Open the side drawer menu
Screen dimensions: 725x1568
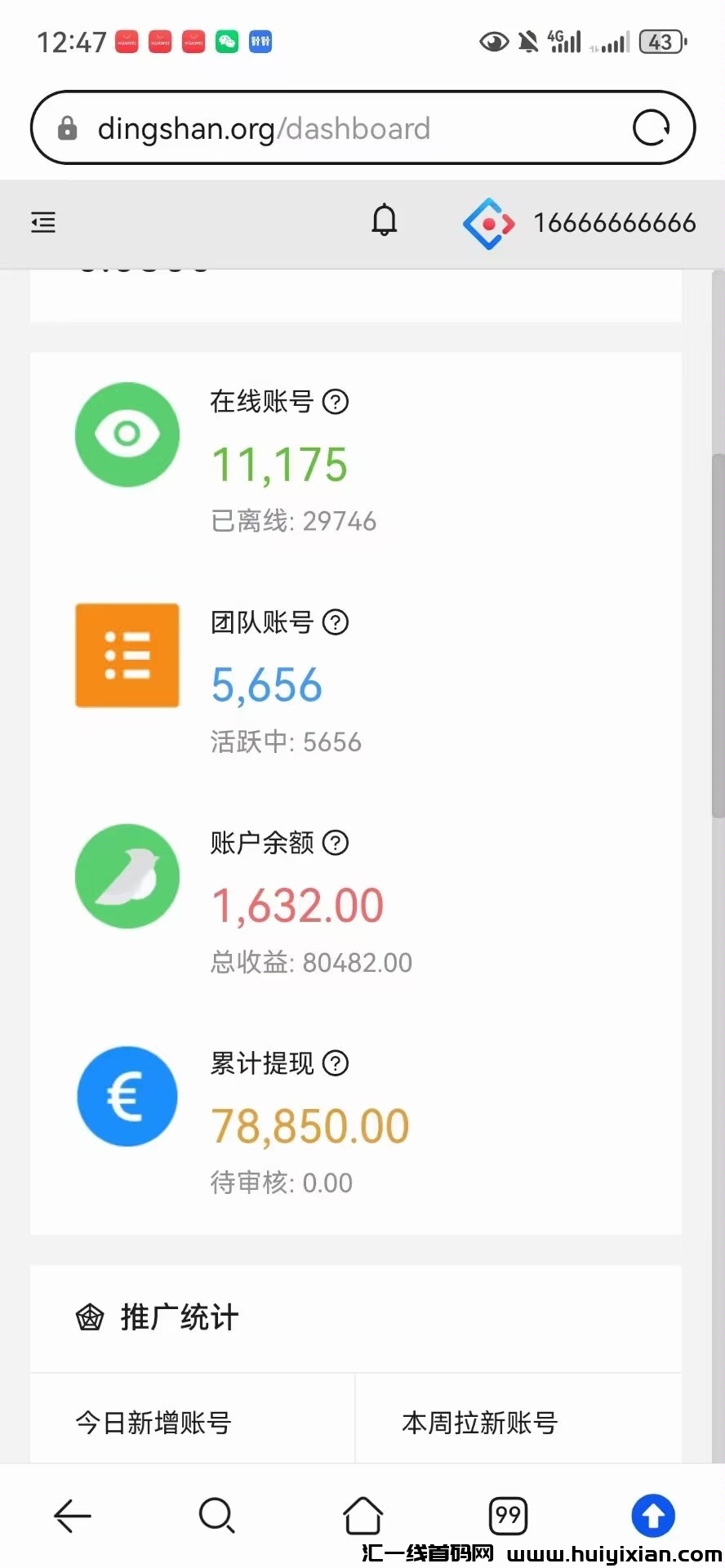point(43,222)
